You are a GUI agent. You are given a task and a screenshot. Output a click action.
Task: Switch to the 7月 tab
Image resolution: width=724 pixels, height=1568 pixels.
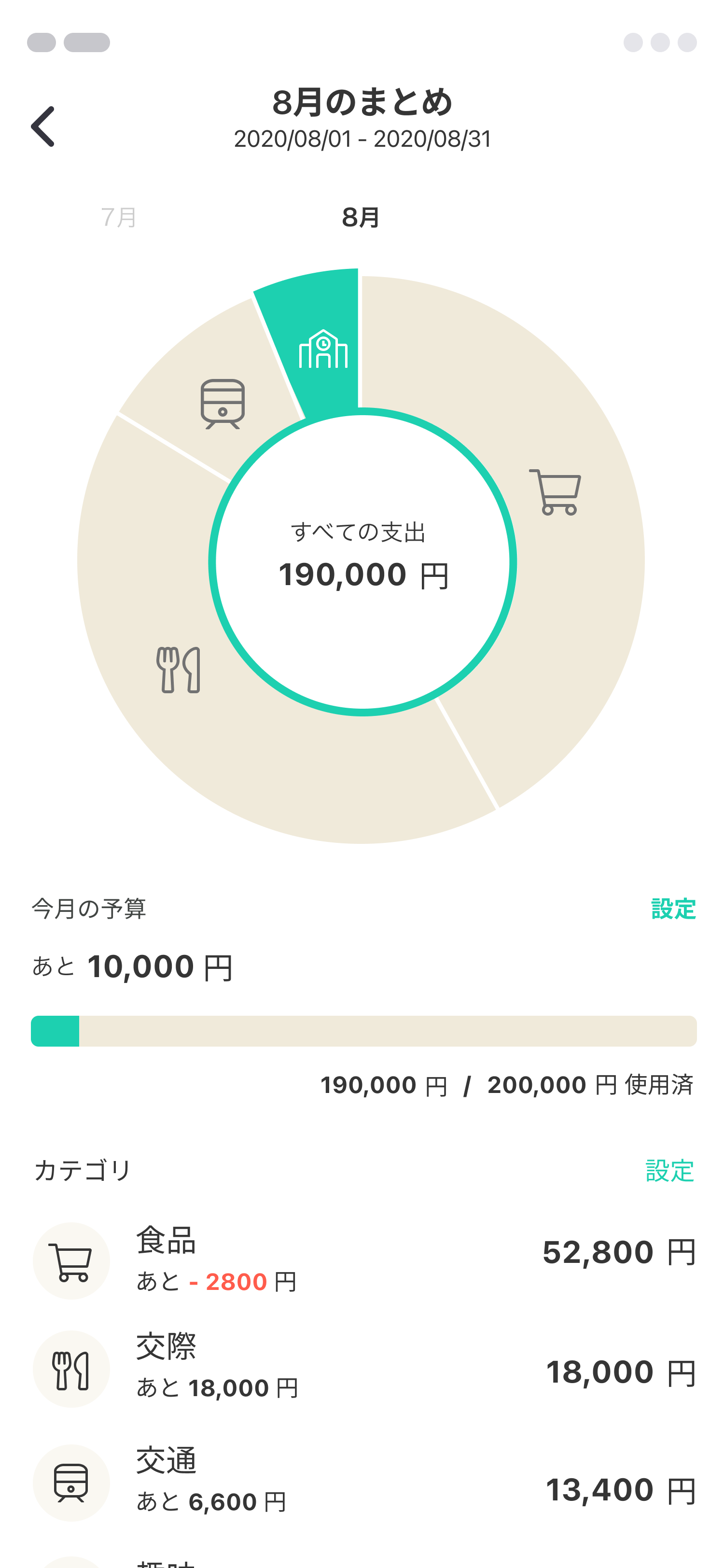119,217
